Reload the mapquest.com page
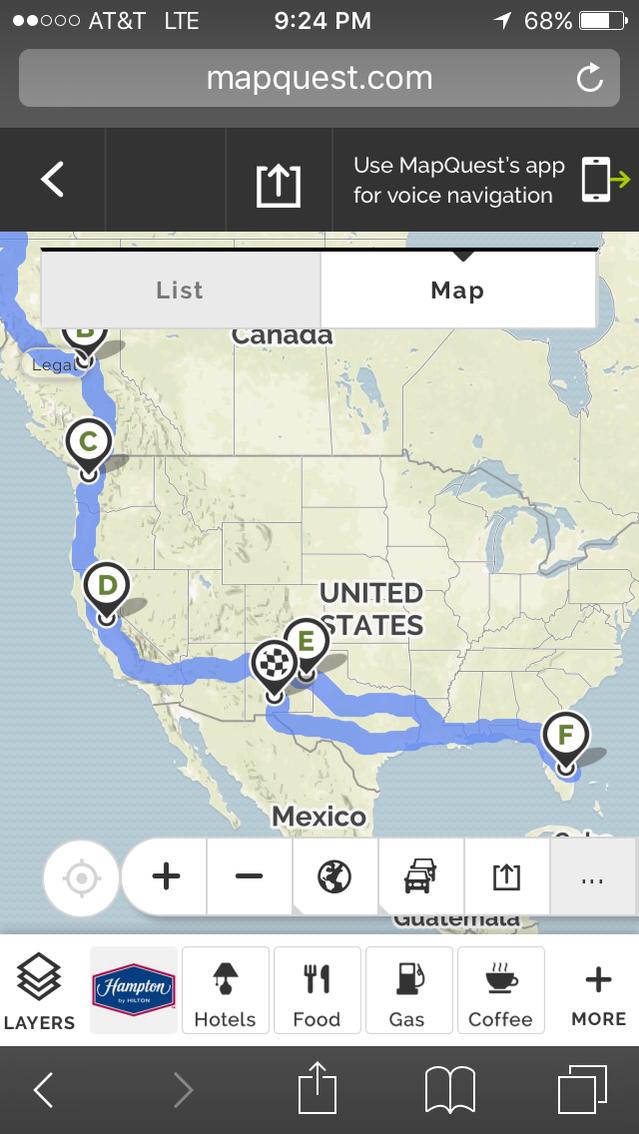Image resolution: width=639 pixels, height=1134 pixels. pyautogui.click(x=590, y=78)
